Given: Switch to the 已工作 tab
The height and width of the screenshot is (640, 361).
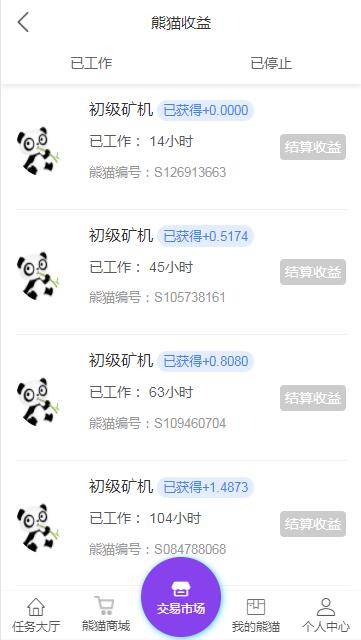Looking at the screenshot, I should click(91, 63).
